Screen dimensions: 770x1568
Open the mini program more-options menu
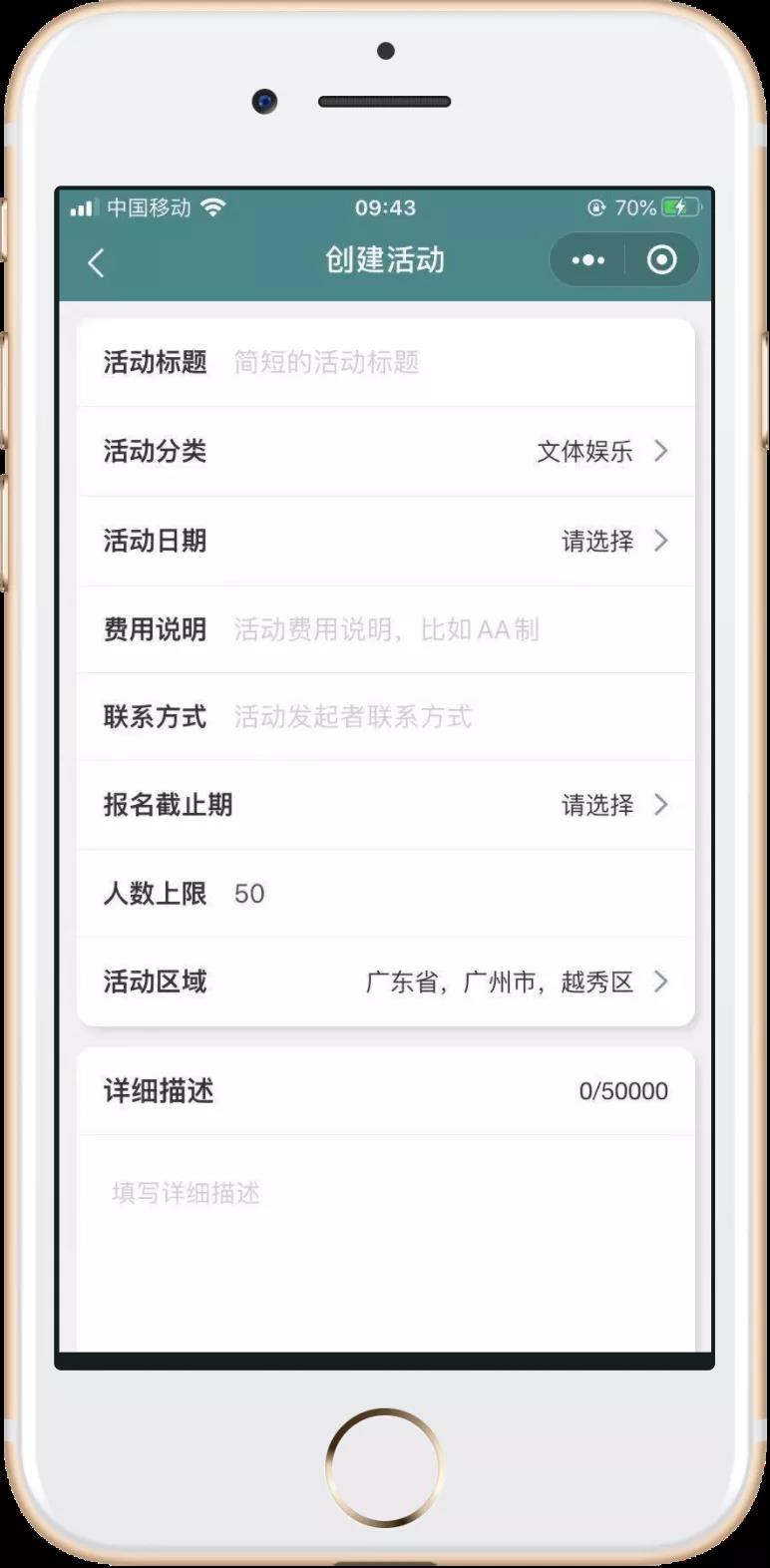[587, 260]
